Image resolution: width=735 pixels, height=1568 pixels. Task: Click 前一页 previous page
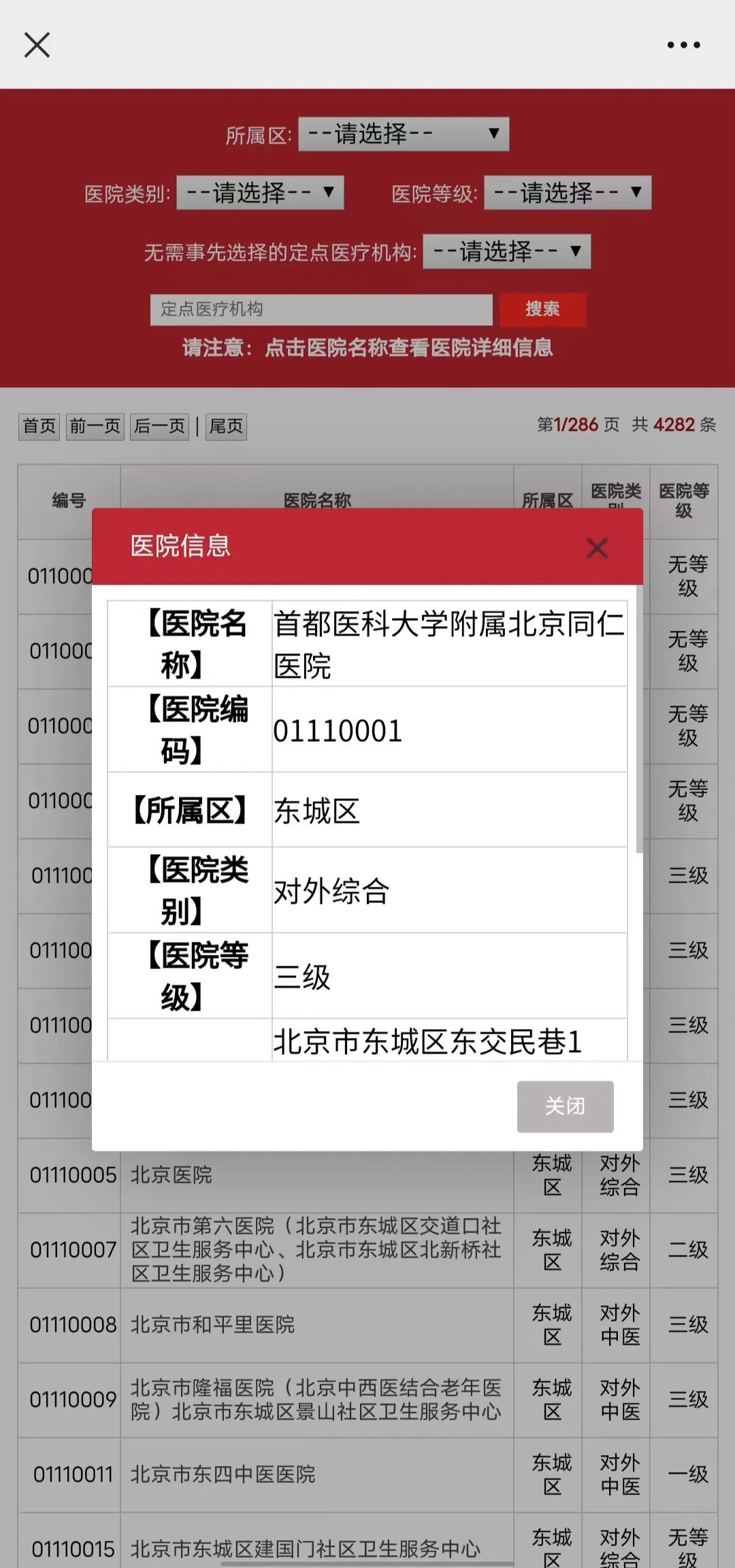coord(94,426)
